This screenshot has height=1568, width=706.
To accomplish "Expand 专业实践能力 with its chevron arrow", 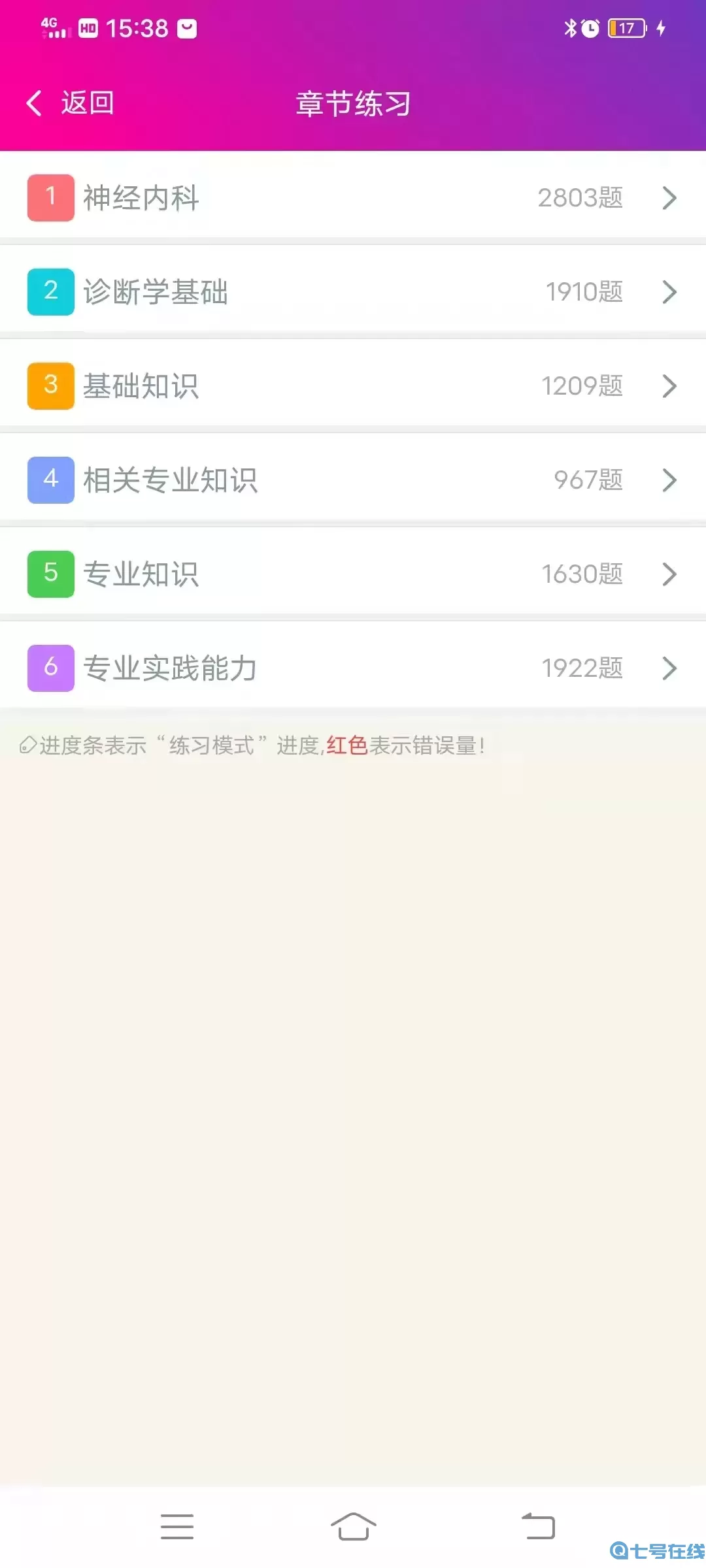I will pyautogui.click(x=669, y=668).
